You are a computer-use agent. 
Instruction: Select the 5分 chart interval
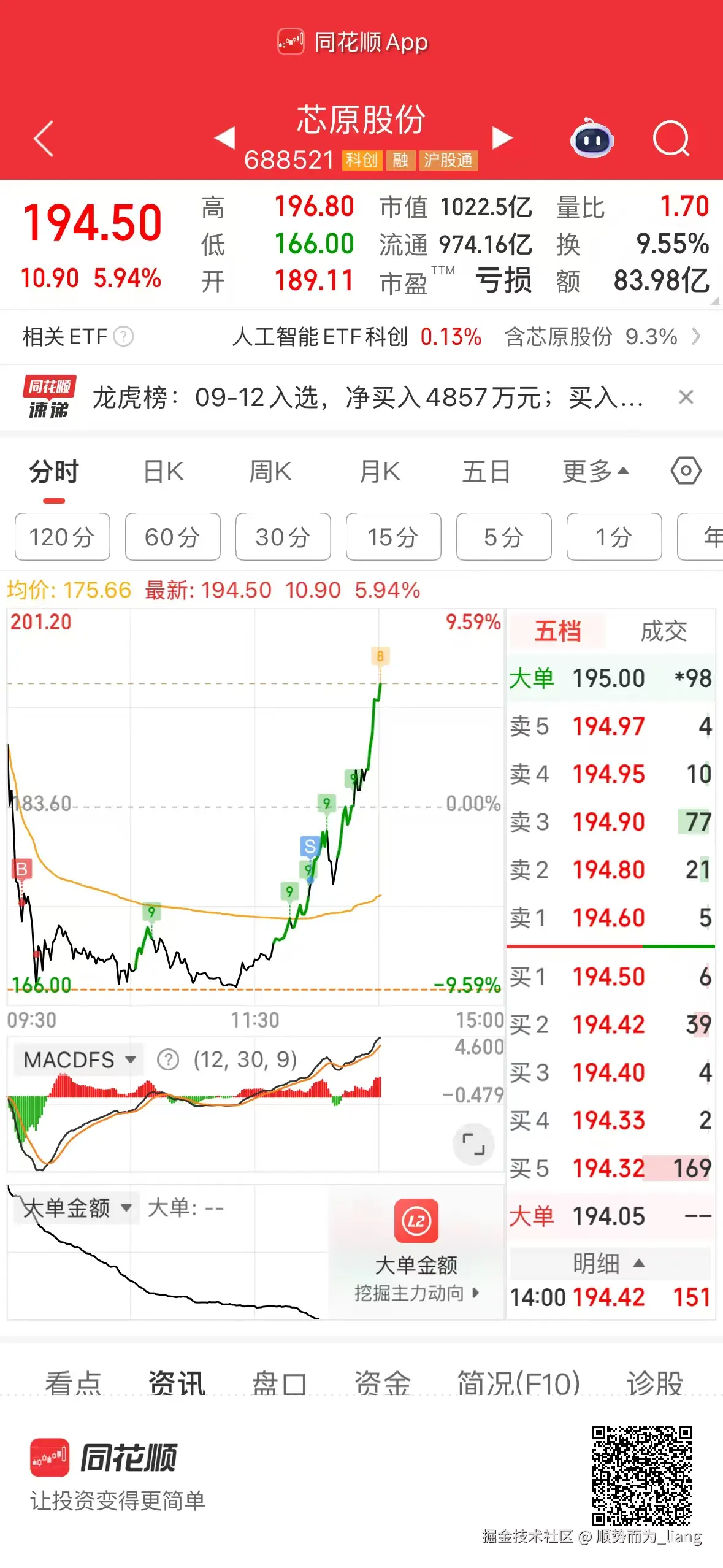503,537
